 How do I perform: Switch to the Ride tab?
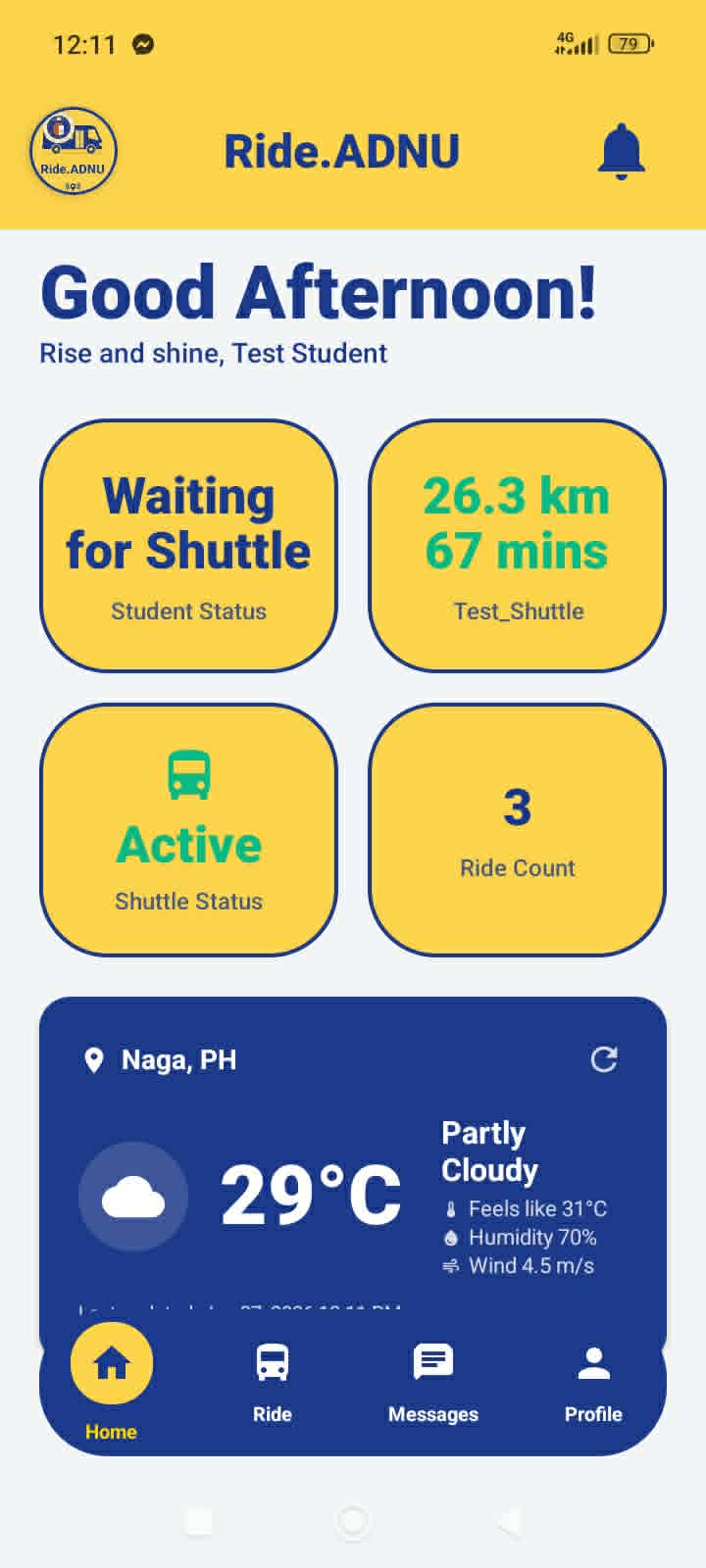[272, 1382]
